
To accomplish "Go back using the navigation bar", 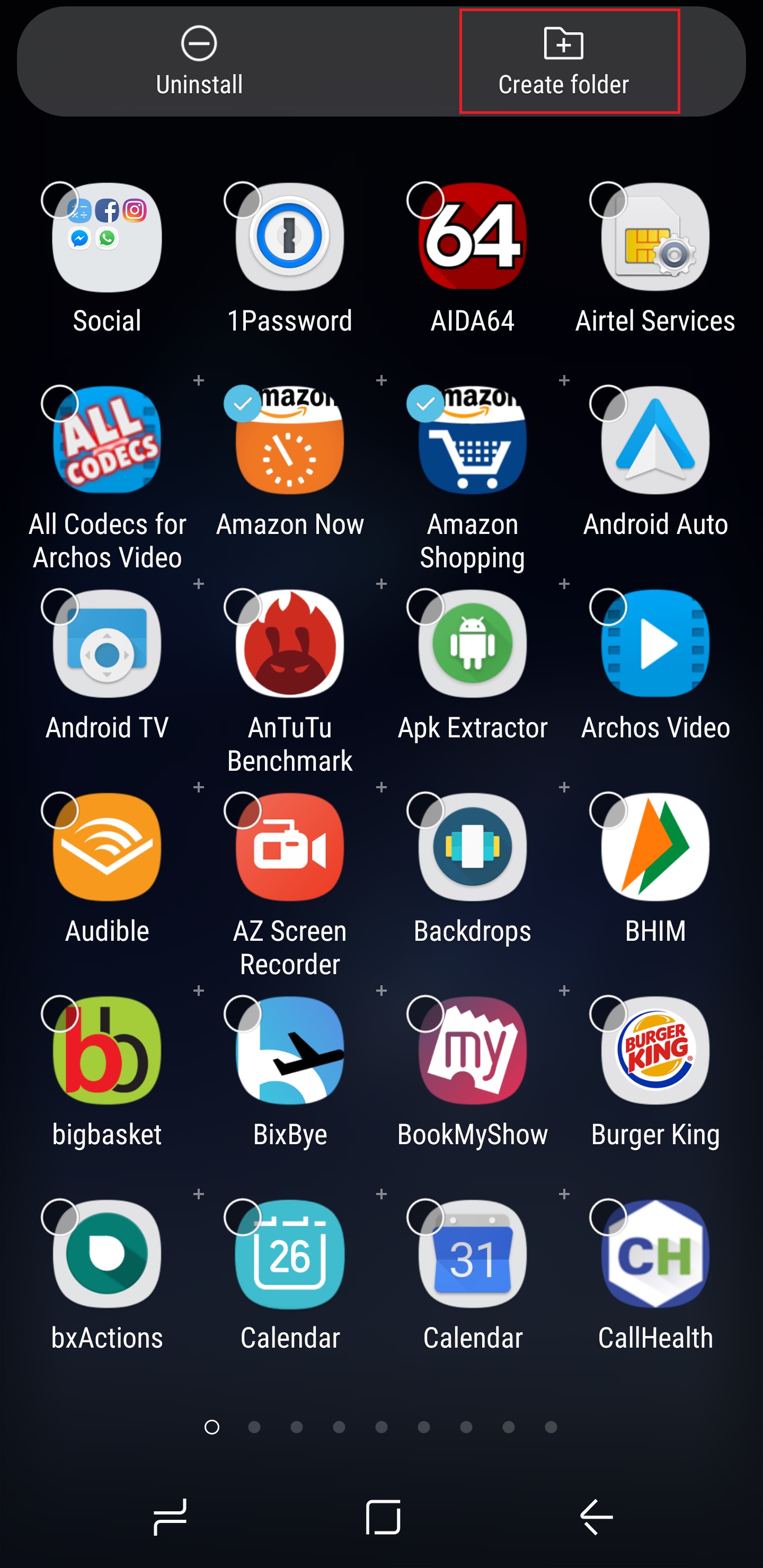I will tap(596, 1516).
